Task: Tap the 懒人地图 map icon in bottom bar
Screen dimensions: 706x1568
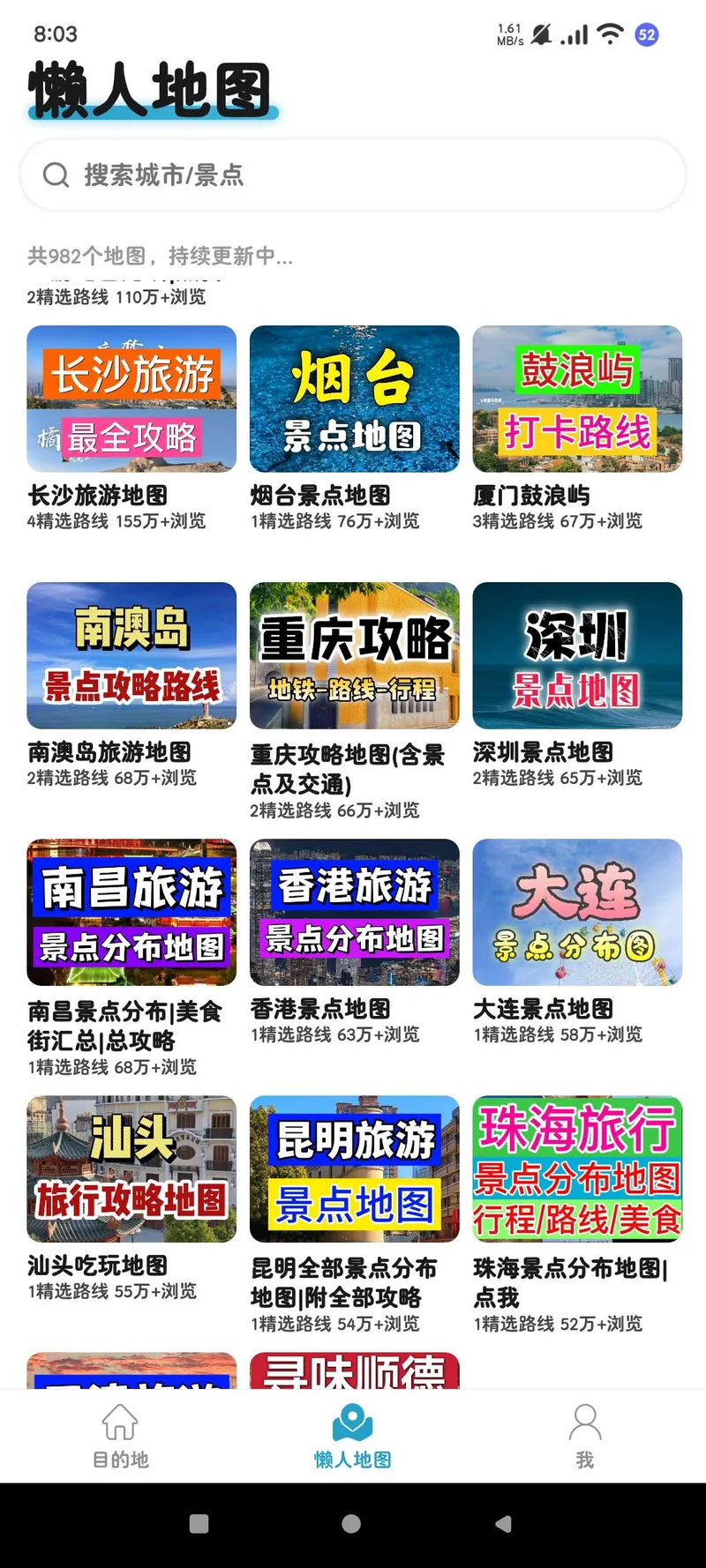Action: 351,1420
